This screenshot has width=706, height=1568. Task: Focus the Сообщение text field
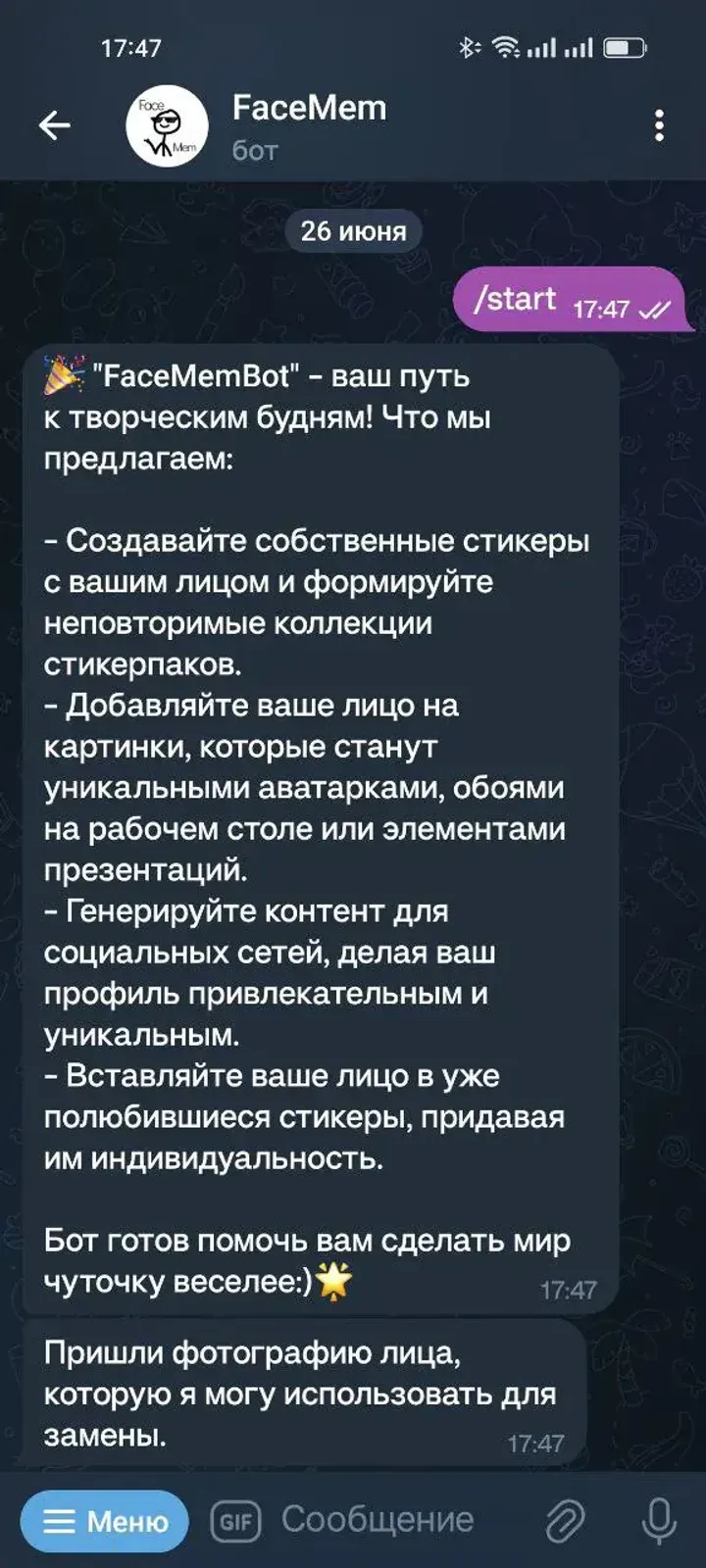(392, 1521)
